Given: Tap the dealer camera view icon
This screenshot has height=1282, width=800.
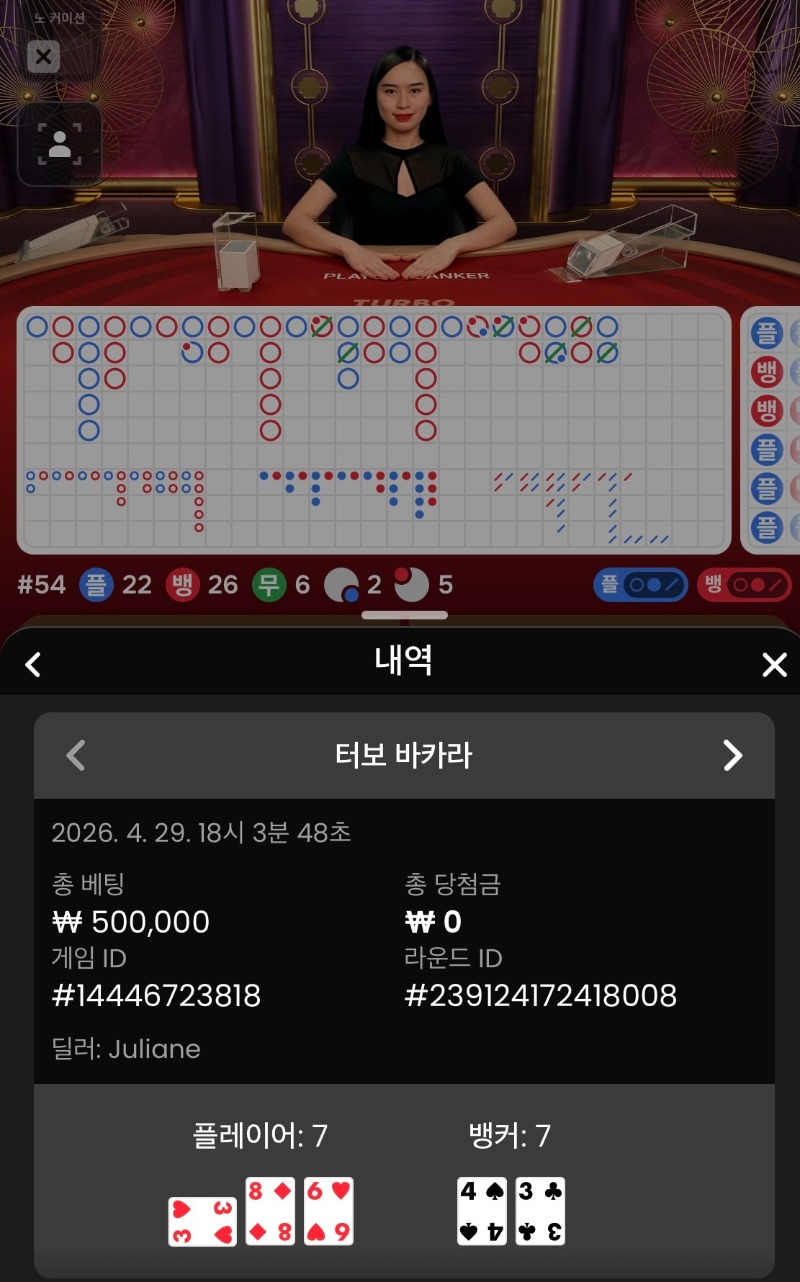Looking at the screenshot, I should pyautogui.click(x=59, y=145).
